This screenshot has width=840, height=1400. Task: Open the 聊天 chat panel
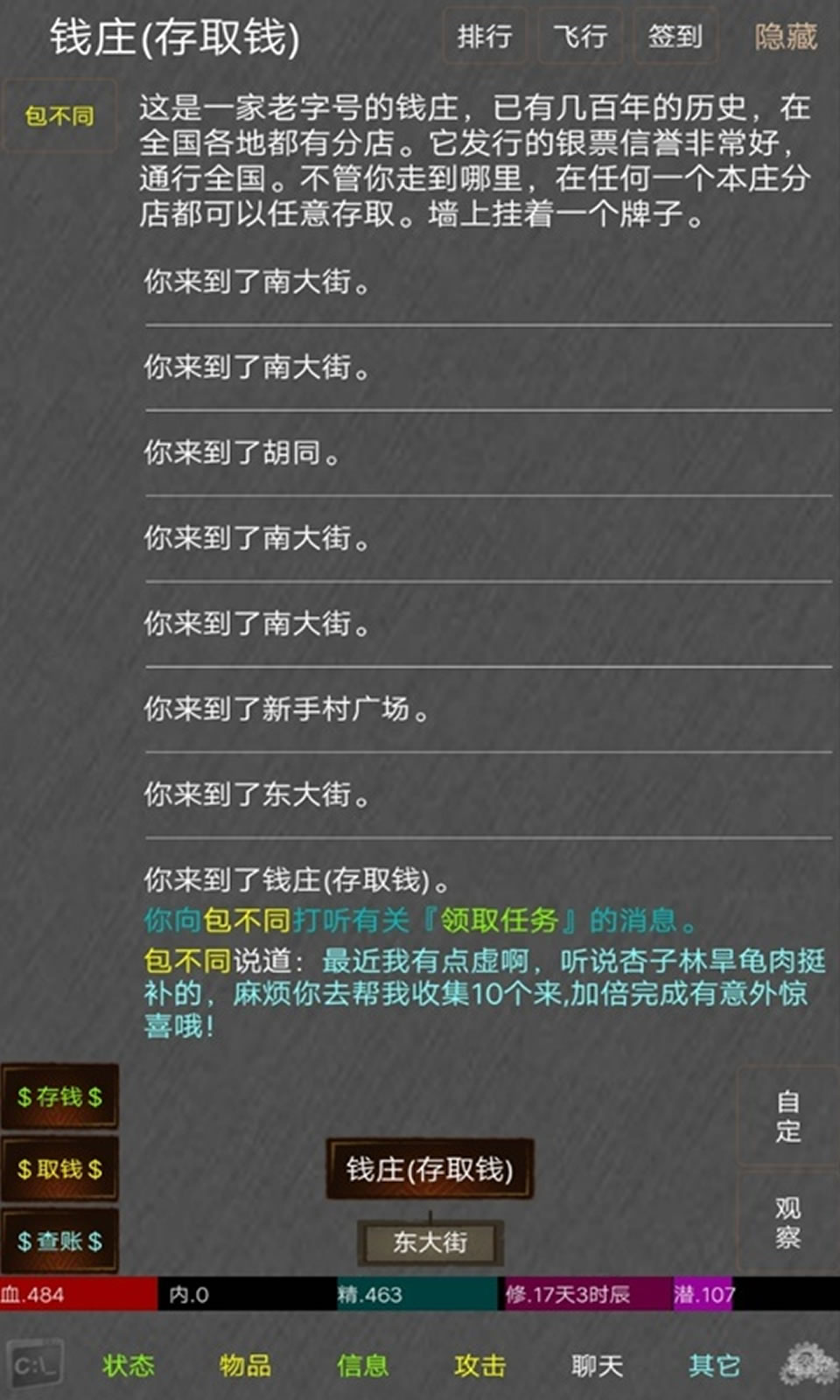coord(597,1363)
